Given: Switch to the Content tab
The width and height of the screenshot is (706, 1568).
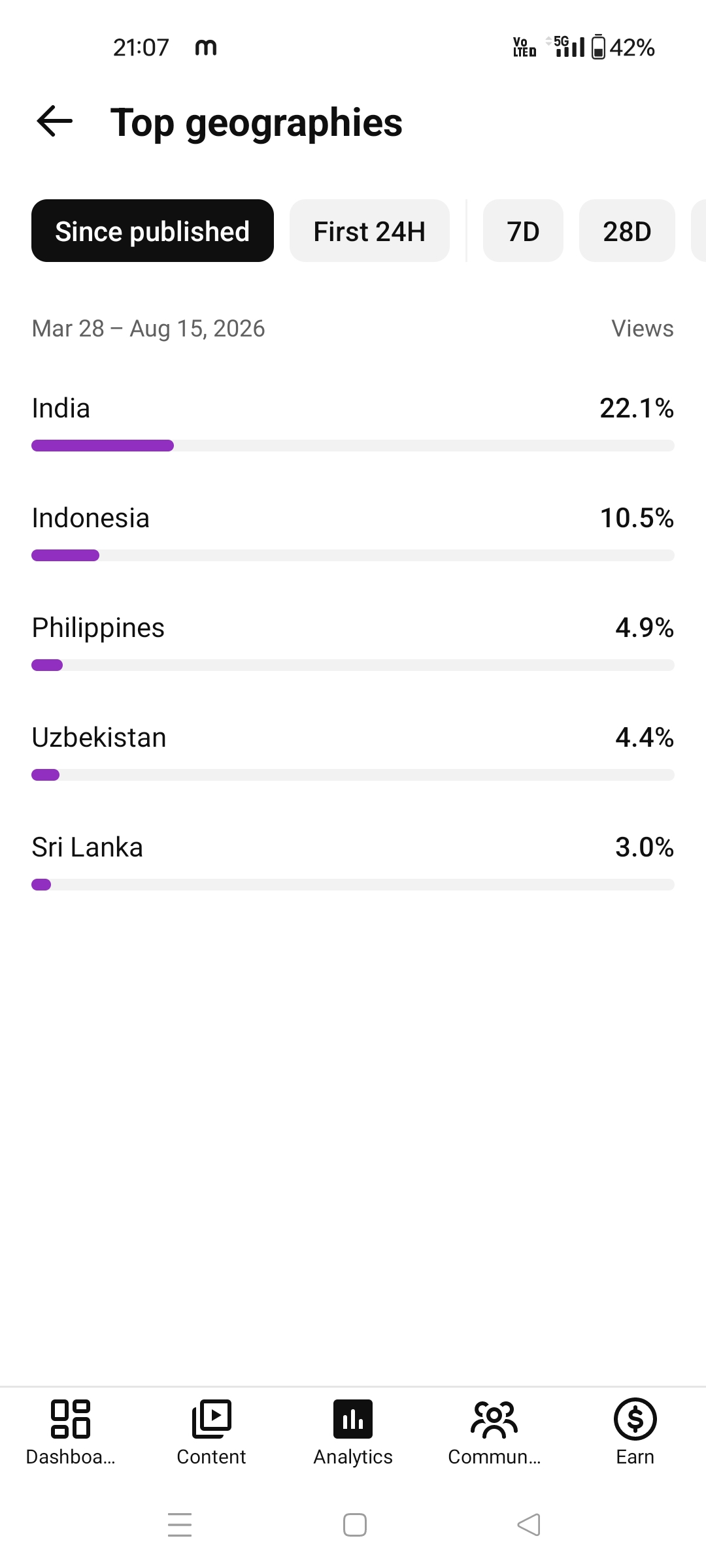Looking at the screenshot, I should point(212,1432).
